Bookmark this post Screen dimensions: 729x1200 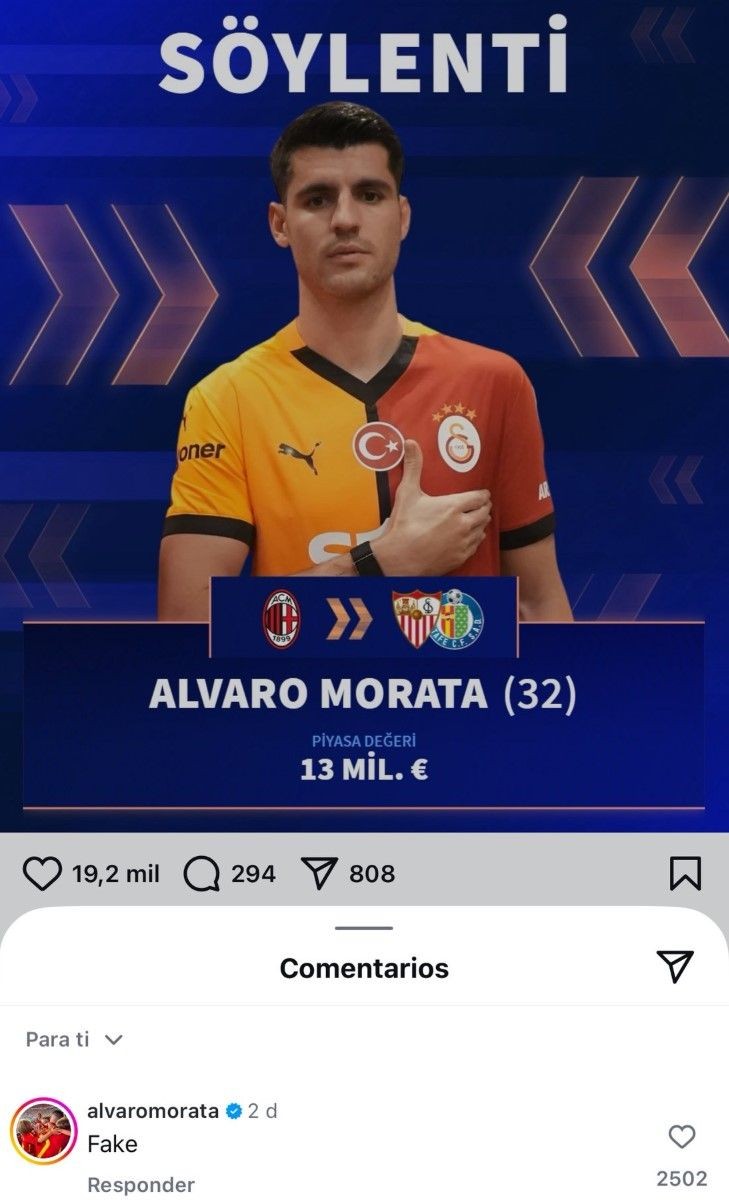pyautogui.click(x=685, y=874)
